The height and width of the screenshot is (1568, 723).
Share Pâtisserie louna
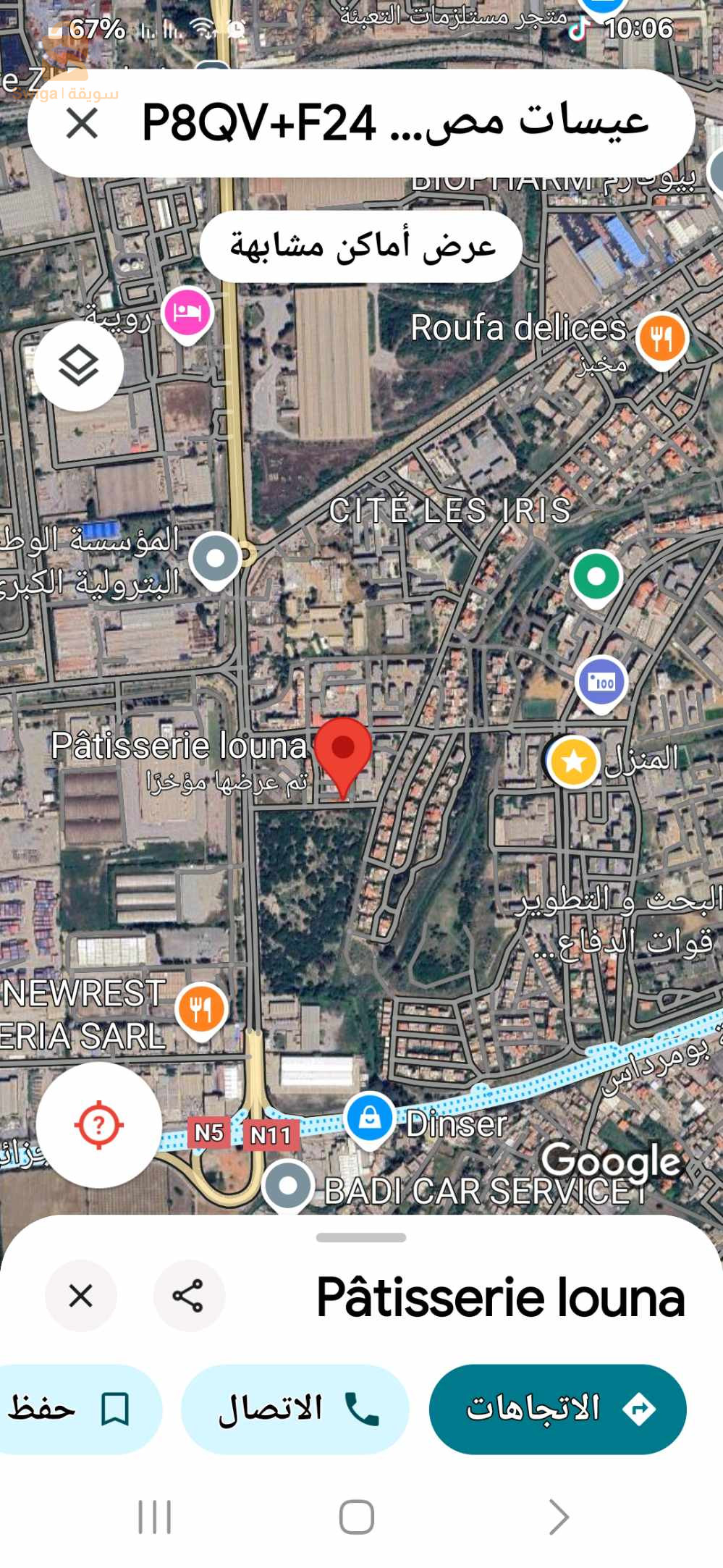point(188,1296)
